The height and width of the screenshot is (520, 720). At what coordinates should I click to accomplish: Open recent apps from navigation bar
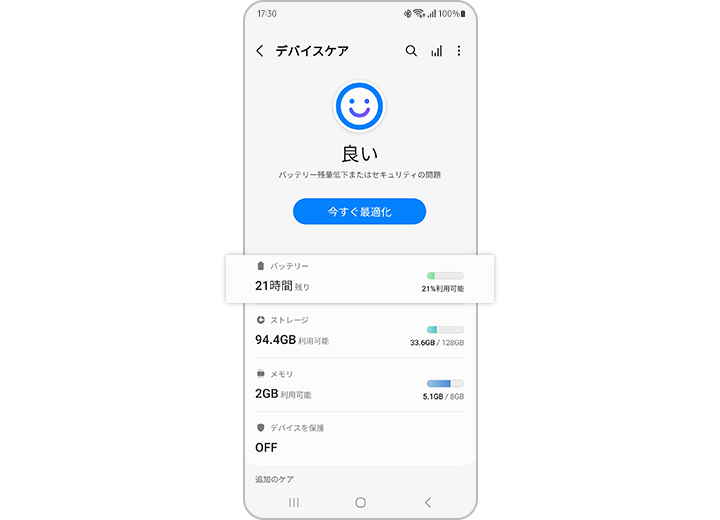pyautogui.click(x=293, y=502)
